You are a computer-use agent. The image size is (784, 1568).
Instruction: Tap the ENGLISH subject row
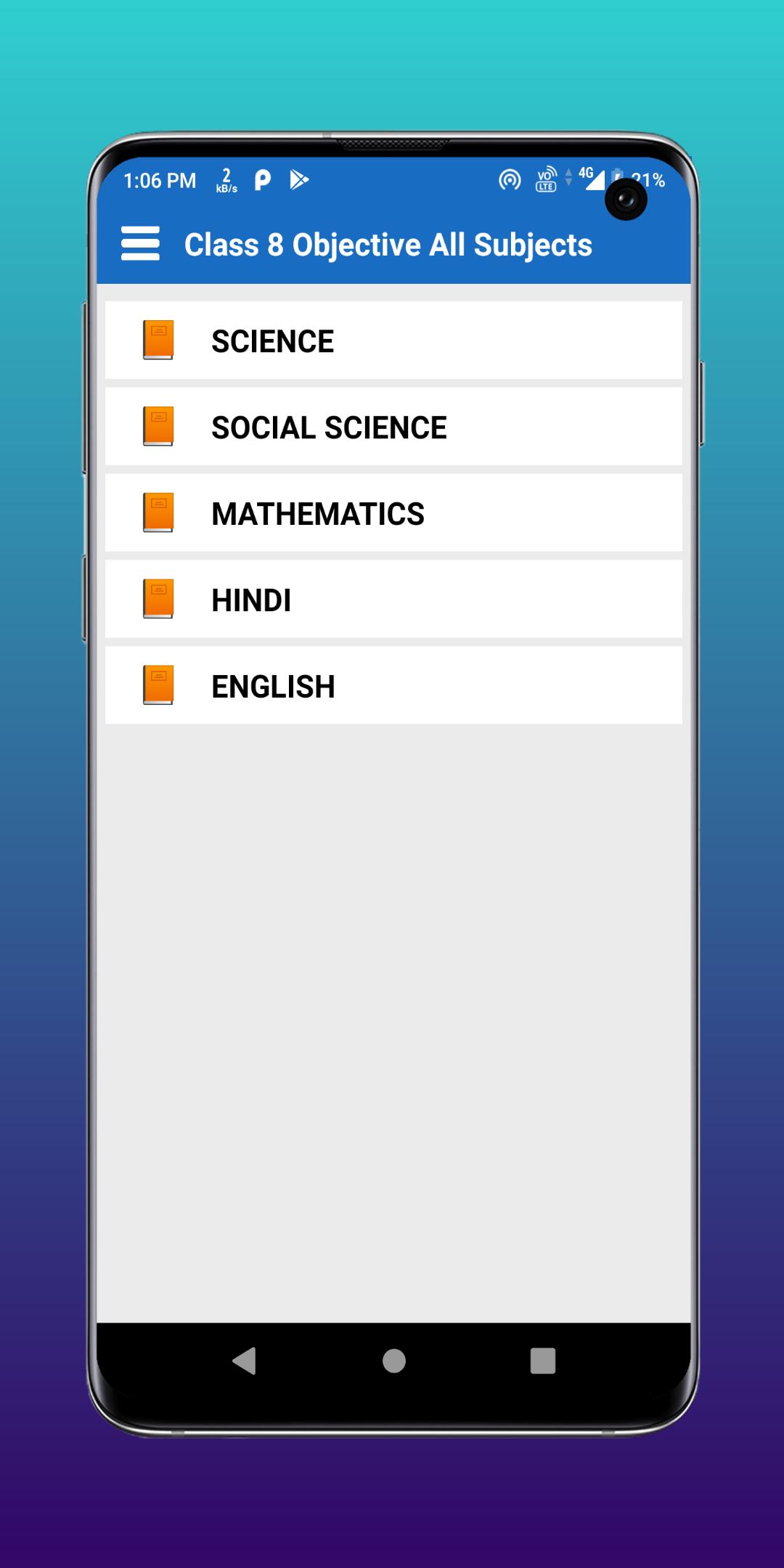coord(393,686)
